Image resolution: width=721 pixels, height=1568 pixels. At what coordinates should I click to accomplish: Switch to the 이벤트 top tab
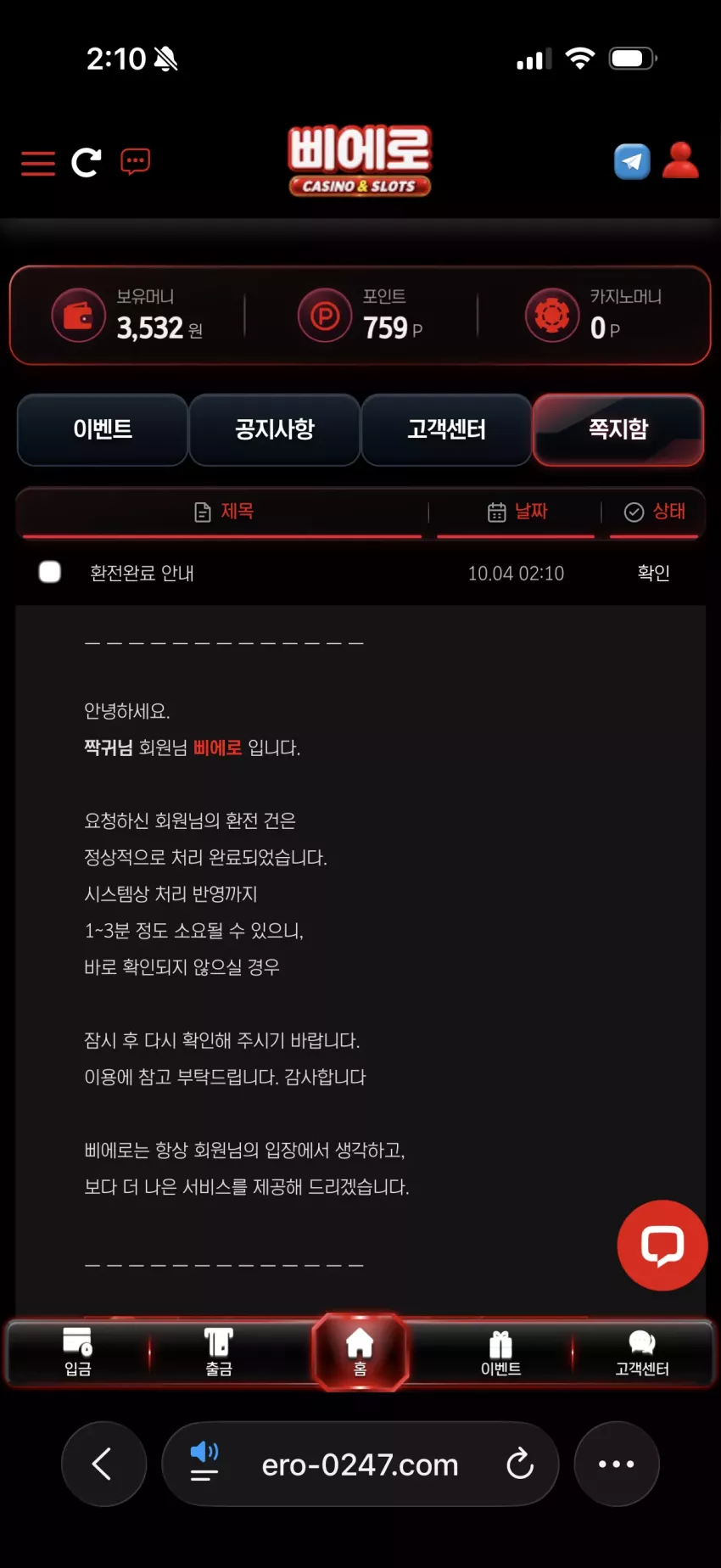[103, 429]
